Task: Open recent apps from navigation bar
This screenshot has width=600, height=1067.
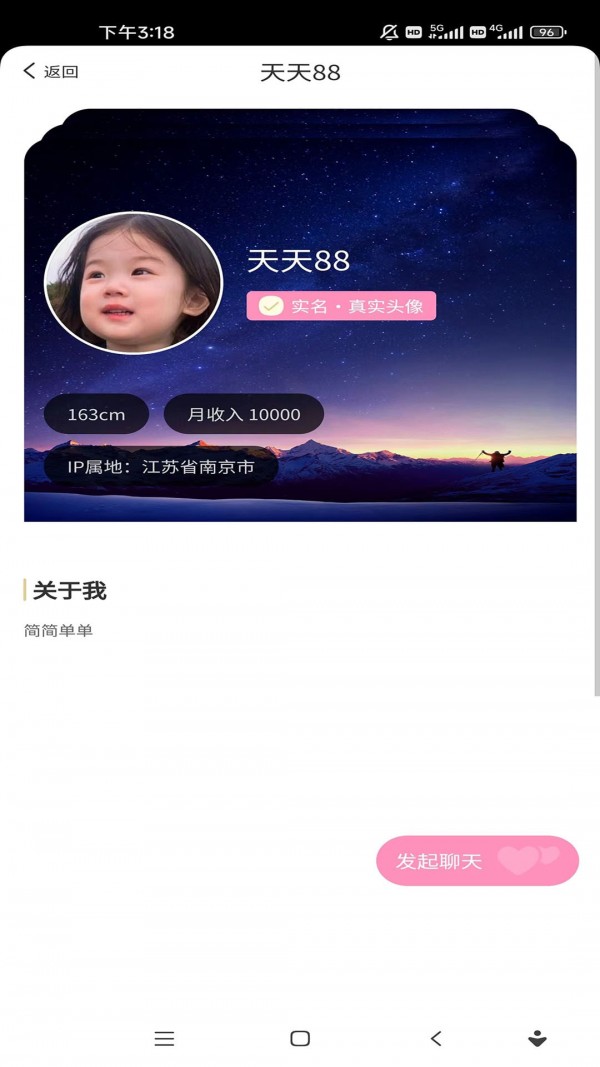Action: click(165, 1038)
